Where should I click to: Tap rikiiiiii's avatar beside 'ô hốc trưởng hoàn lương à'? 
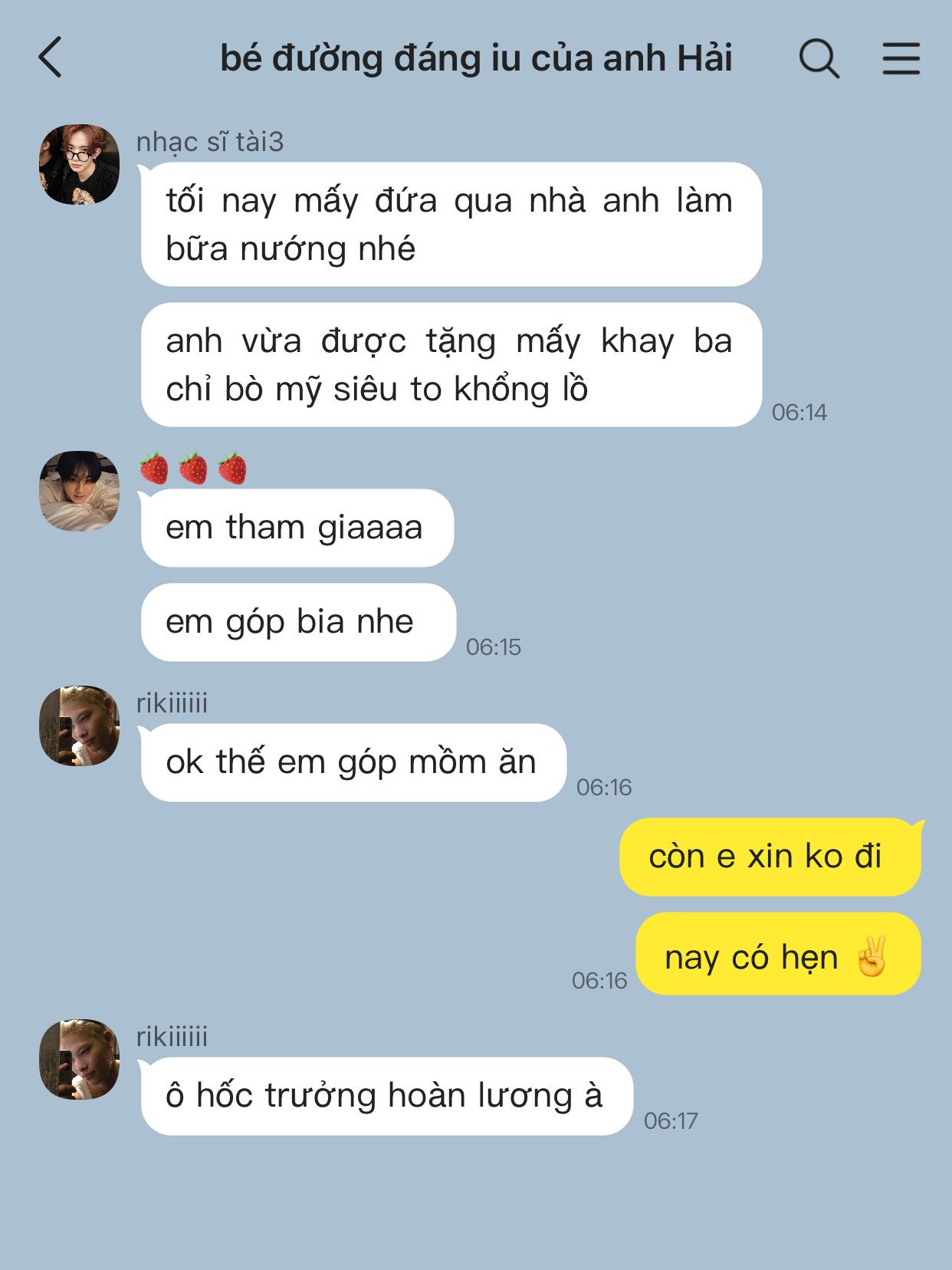[x=80, y=1059]
